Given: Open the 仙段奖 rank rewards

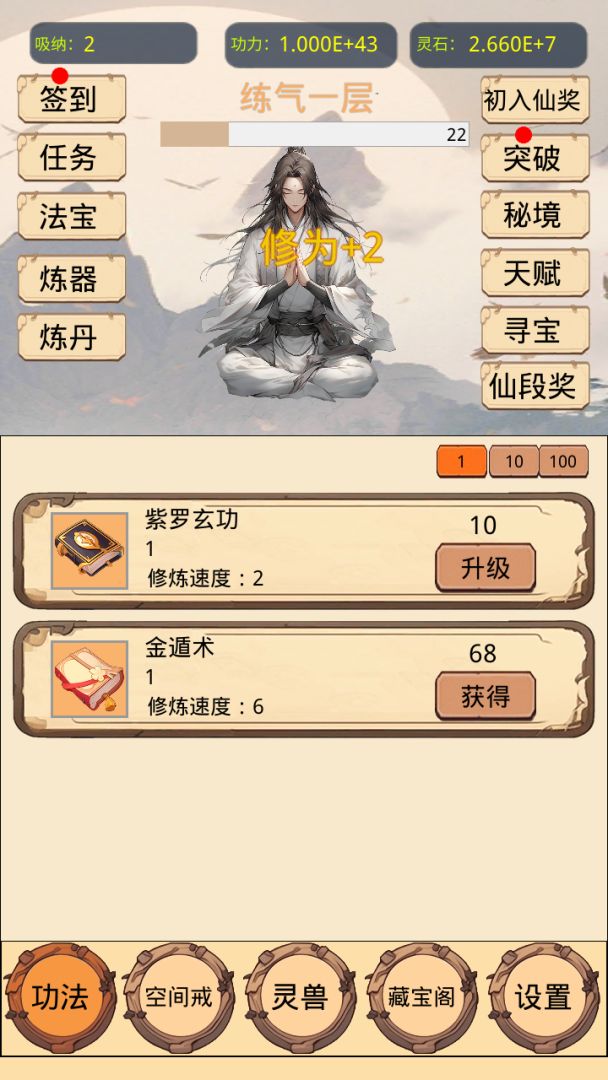Looking at the screenshot, I should pos(535,387).
